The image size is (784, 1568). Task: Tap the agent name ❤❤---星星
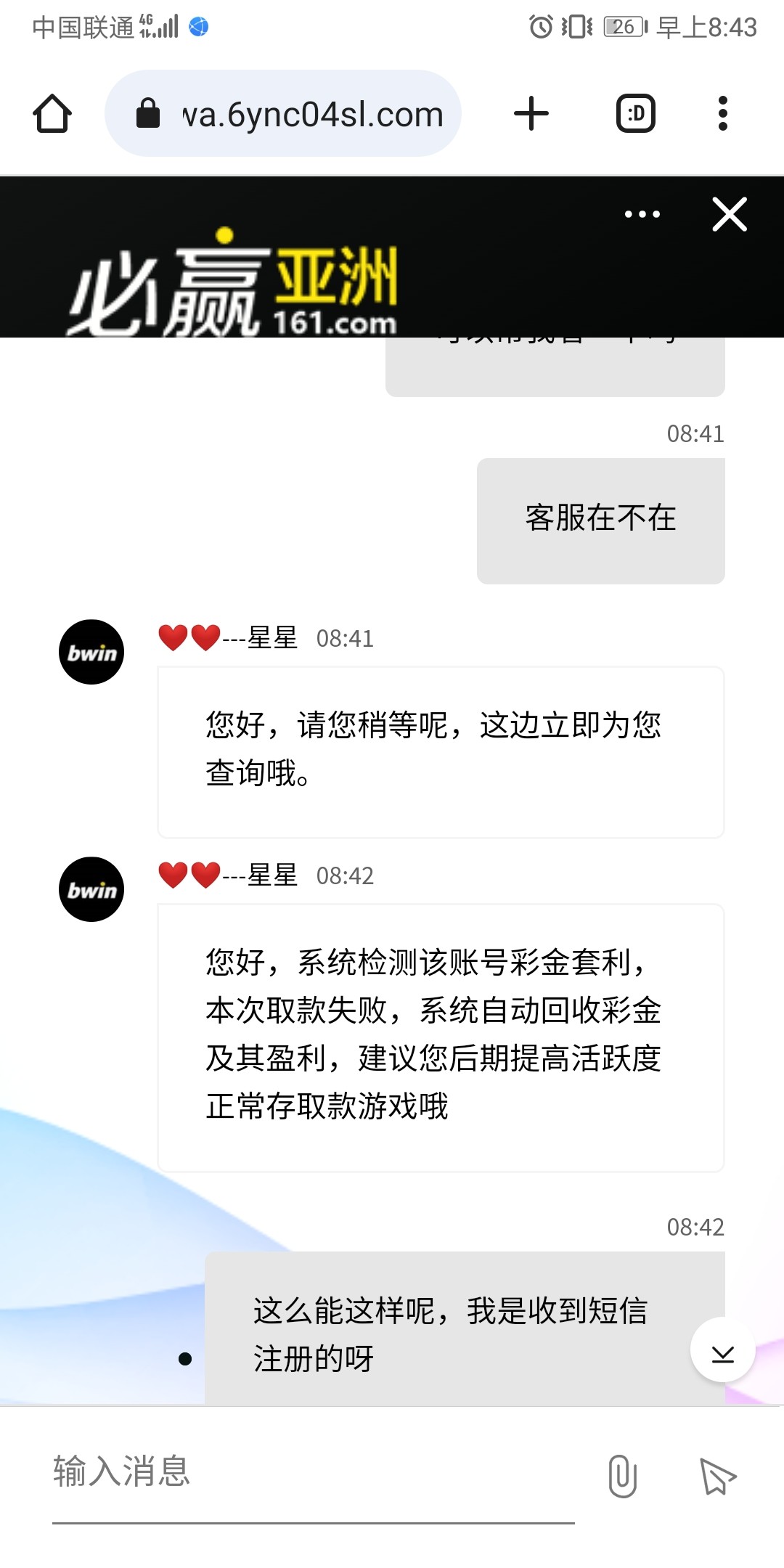coord(226,638)
